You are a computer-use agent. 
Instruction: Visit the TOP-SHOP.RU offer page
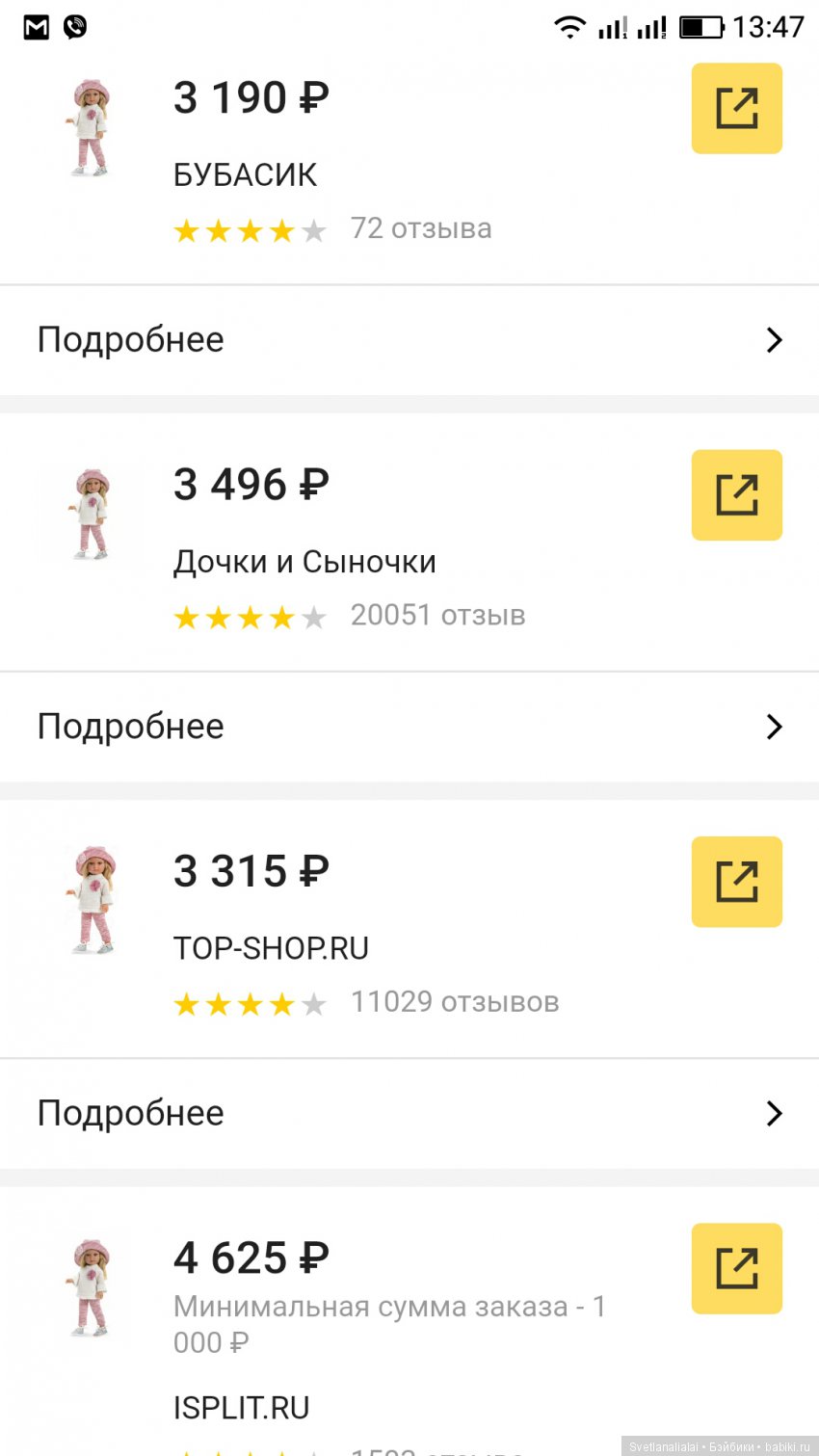[736, 882]
